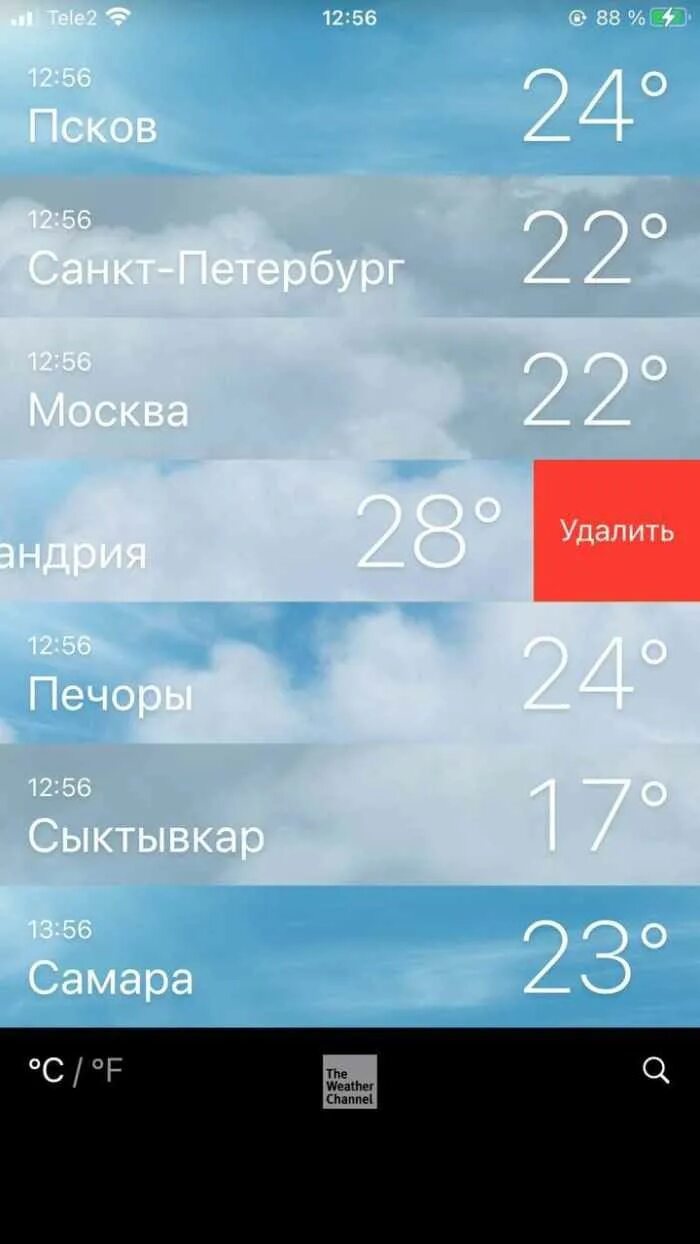700x1244 pixels.
Task: Open the Печоры weather row
Action: click(350, 673)
